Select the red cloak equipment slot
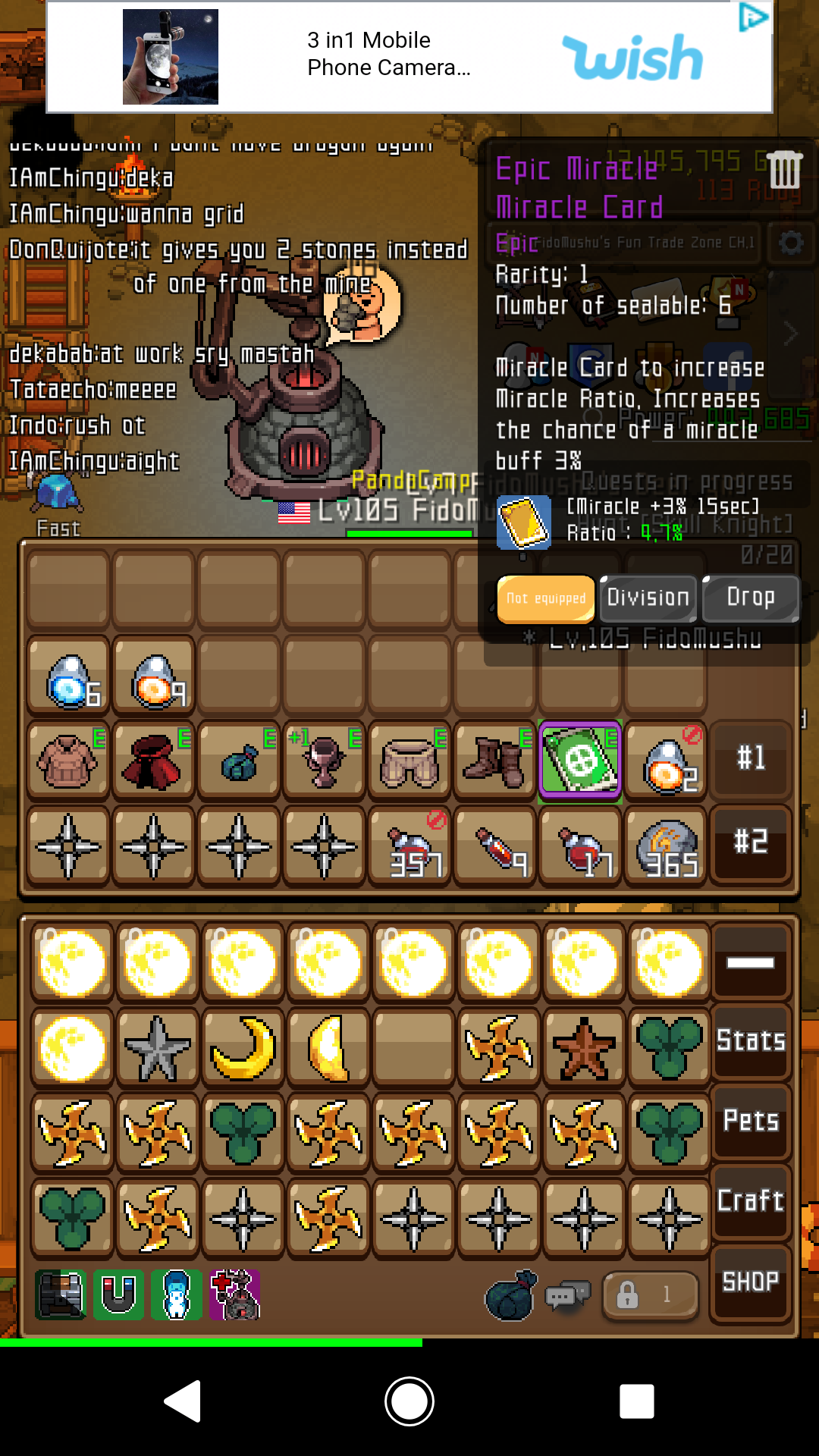This screenshot has height=1456, width=819. (x=152, y=761)
